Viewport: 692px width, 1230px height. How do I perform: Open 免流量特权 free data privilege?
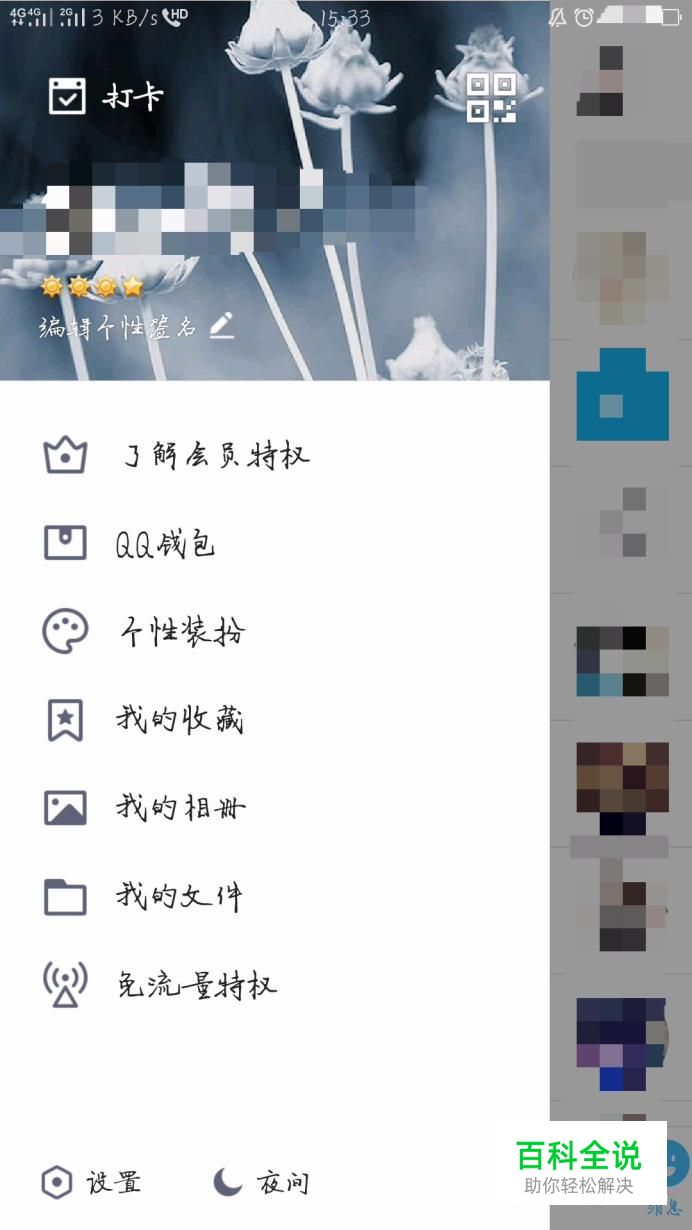coord(195,986)
